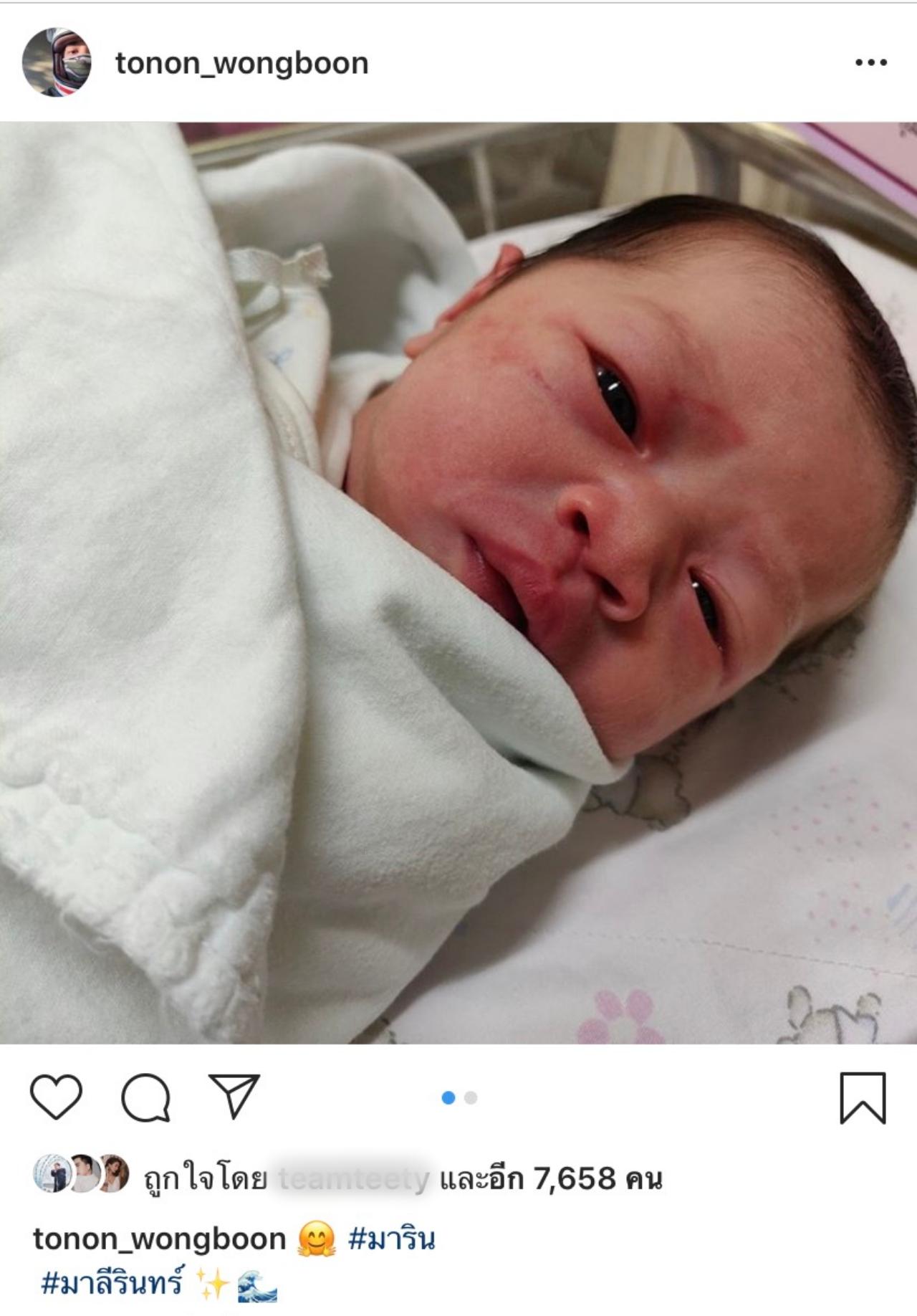The height and width of the screenshot is (1316, 917).
Task: Tap tonon_wongboon's name in the caption
Action: coord(159,1239)
